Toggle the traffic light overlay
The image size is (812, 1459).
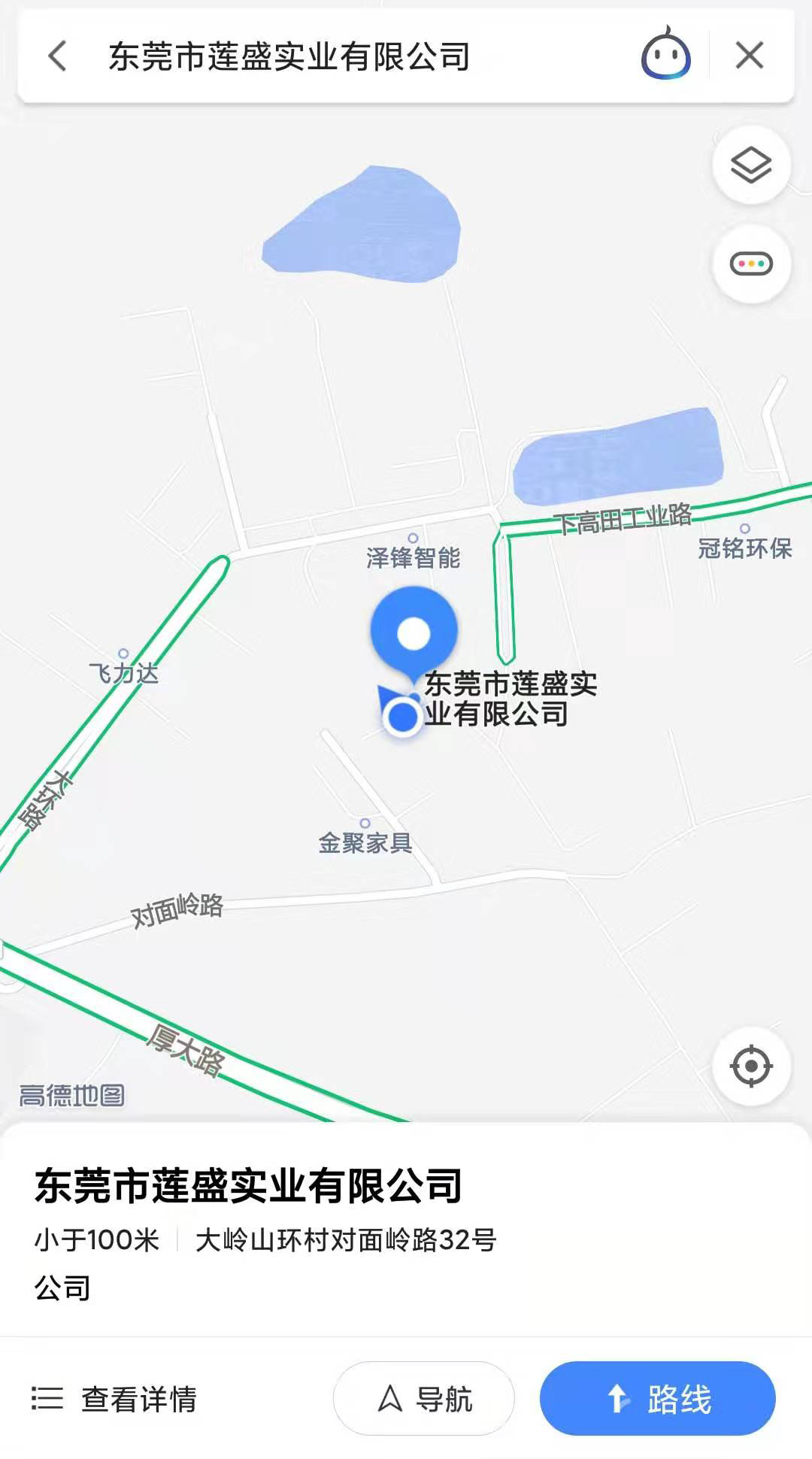pos(751,264)
